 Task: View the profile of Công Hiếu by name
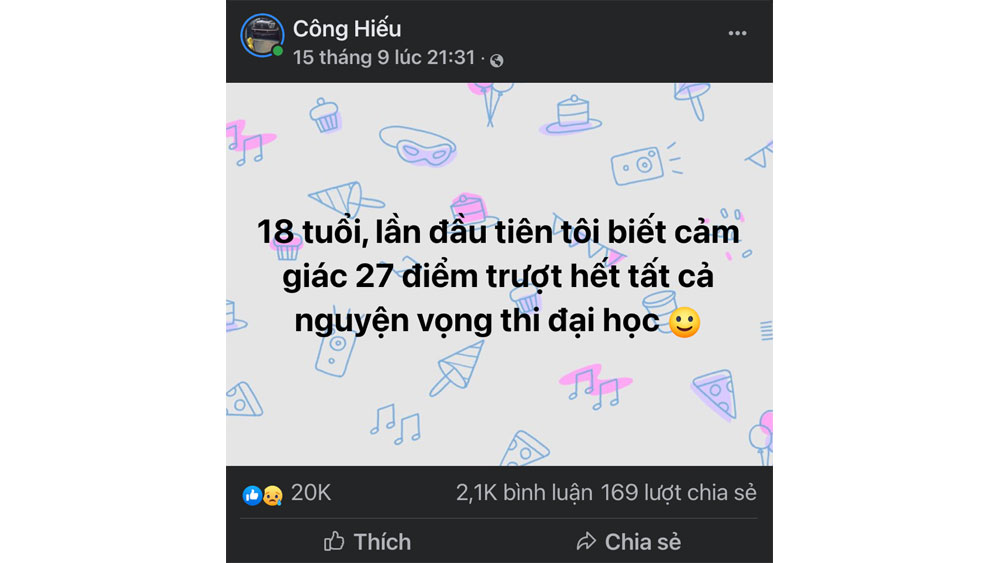[347, 29]
